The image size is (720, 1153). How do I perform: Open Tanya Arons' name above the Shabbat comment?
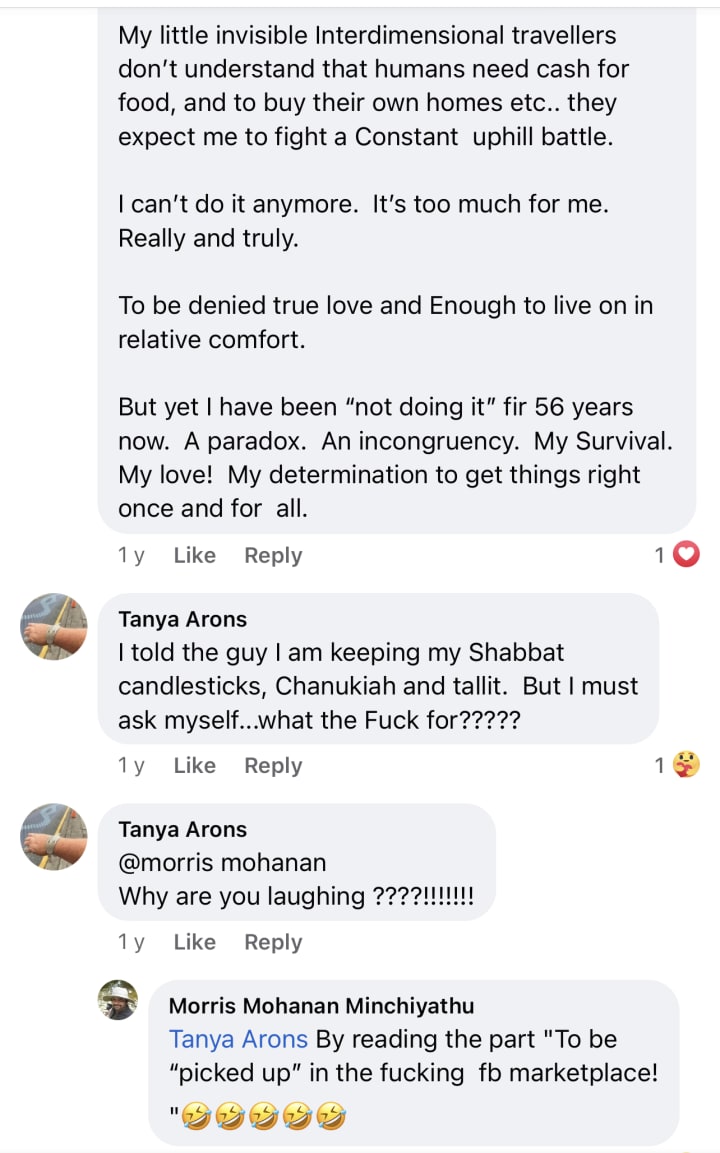point(182,619)
